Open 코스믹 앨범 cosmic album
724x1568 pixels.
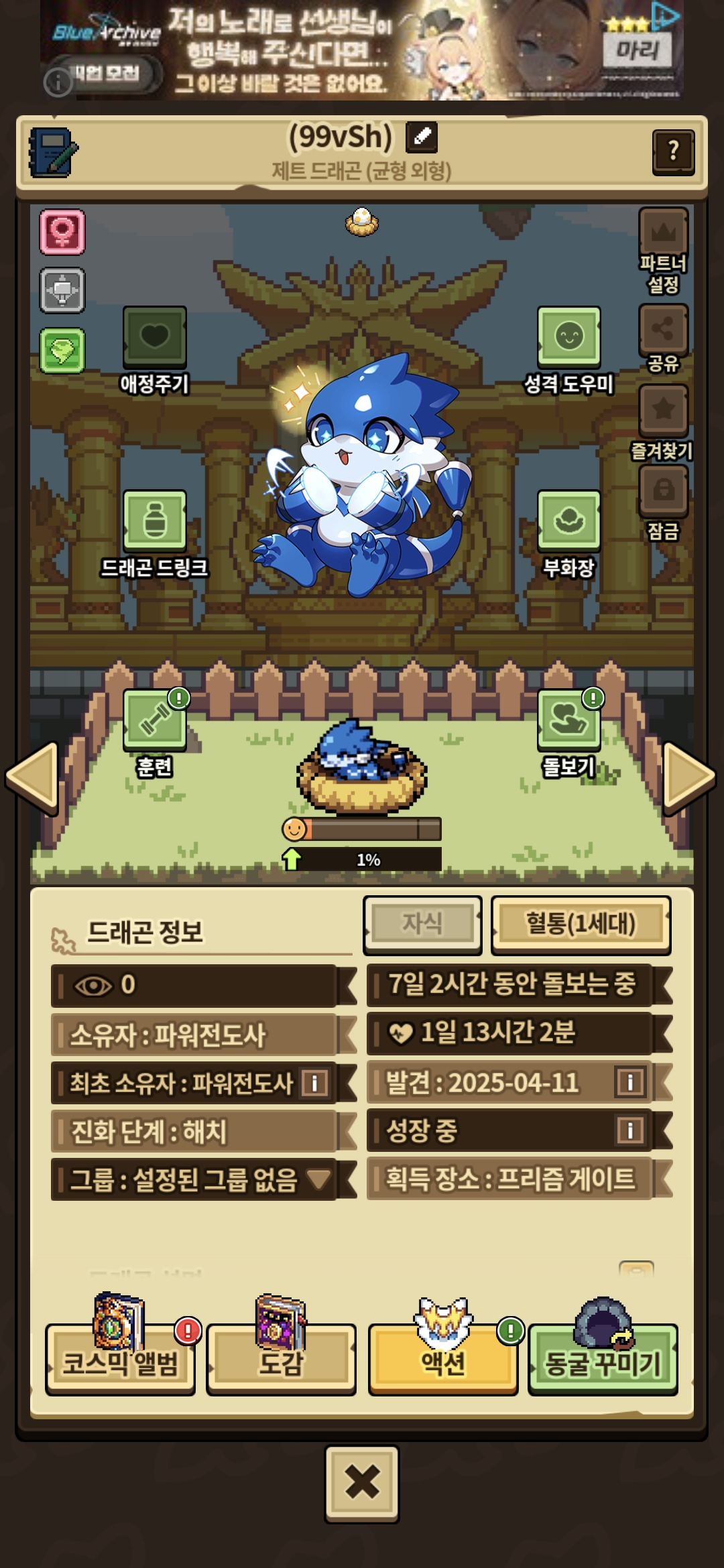(120, 1362)
